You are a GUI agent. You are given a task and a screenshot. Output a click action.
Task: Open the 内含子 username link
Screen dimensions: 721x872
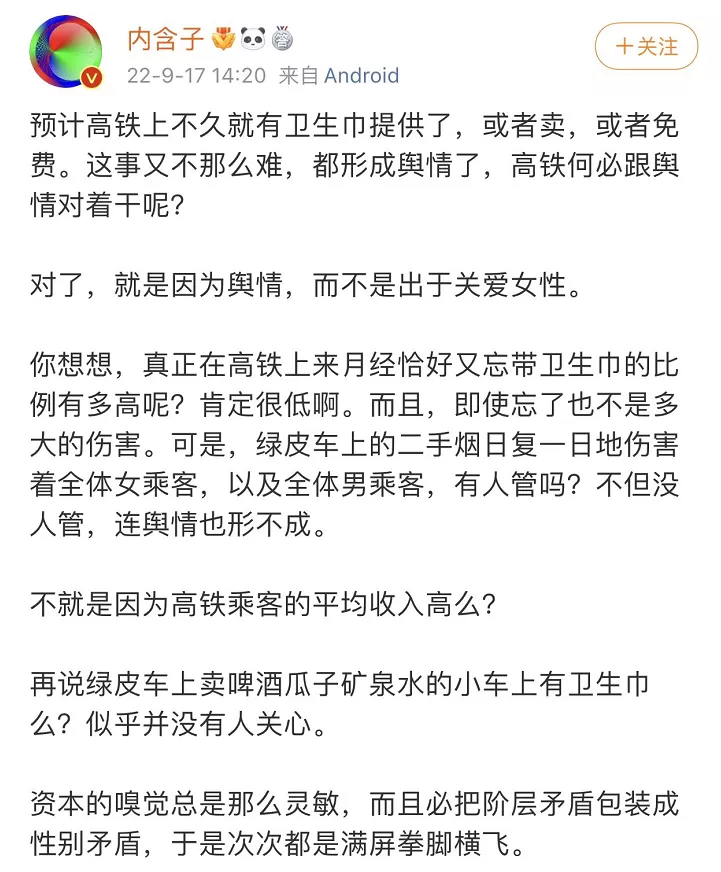165,39
